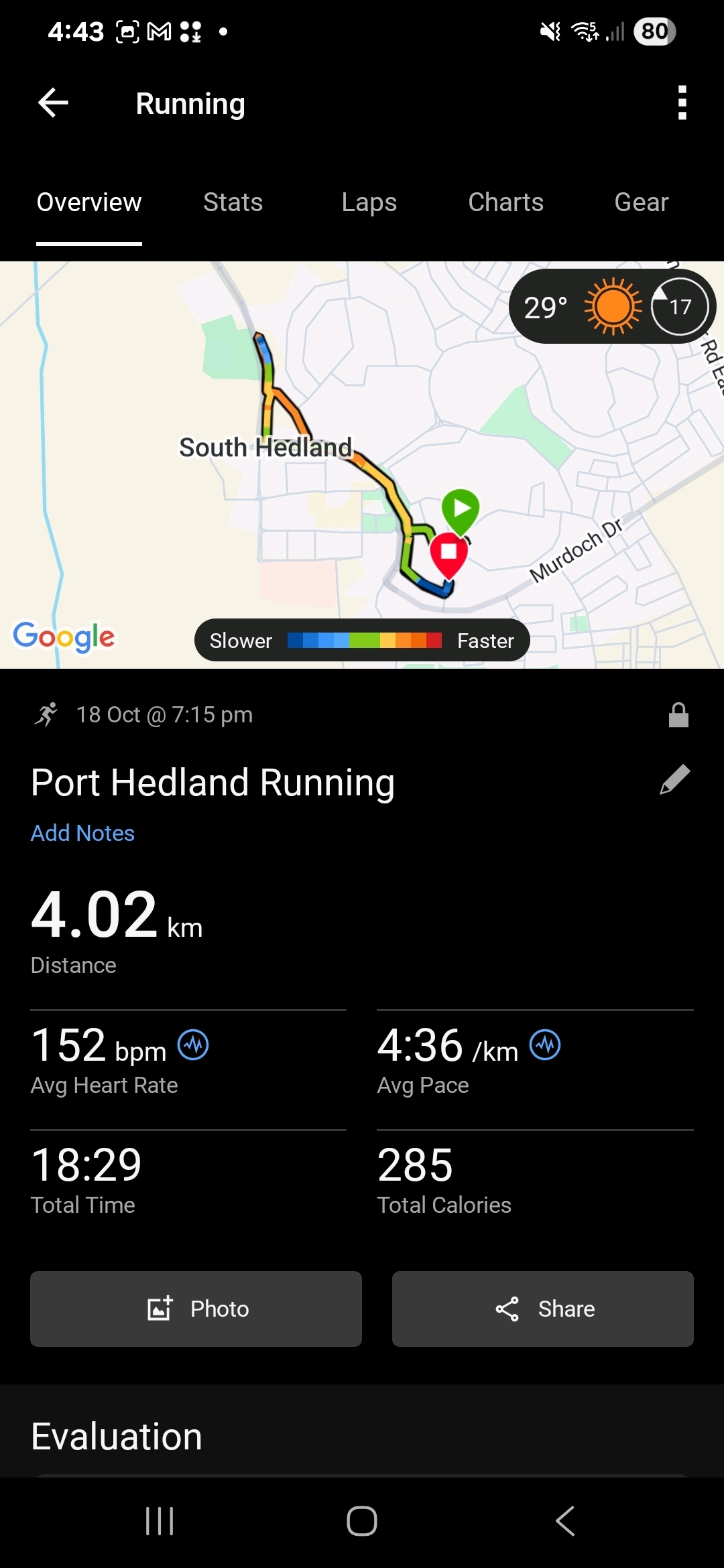Go back using the arrow icon
724x1568 pixels.
54,103
